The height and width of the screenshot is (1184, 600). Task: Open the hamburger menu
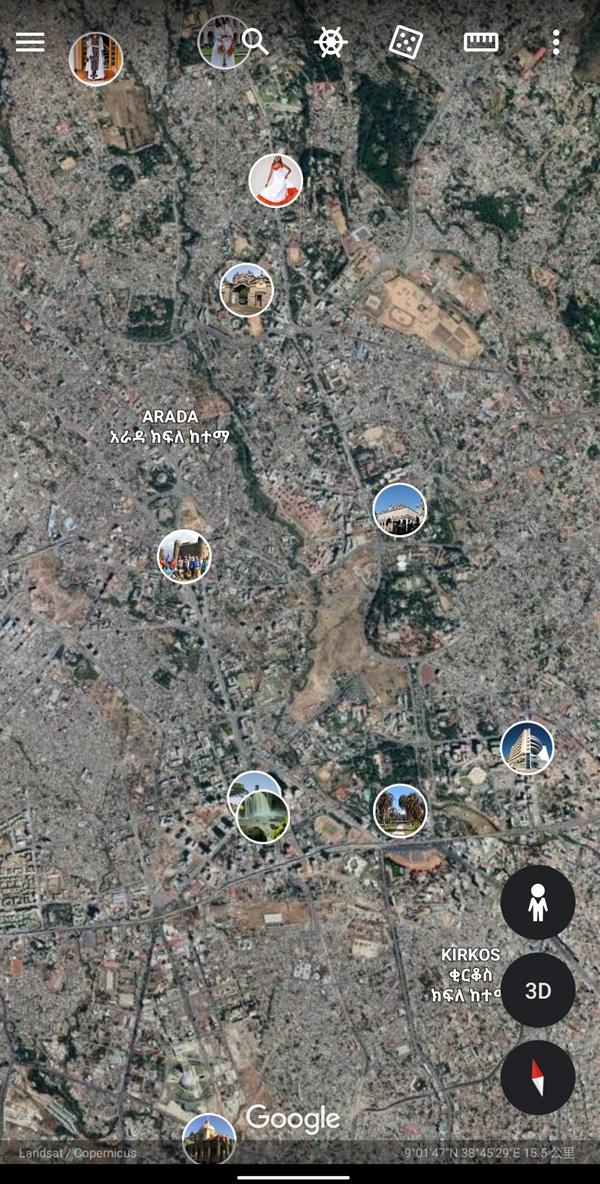point(30,42)
